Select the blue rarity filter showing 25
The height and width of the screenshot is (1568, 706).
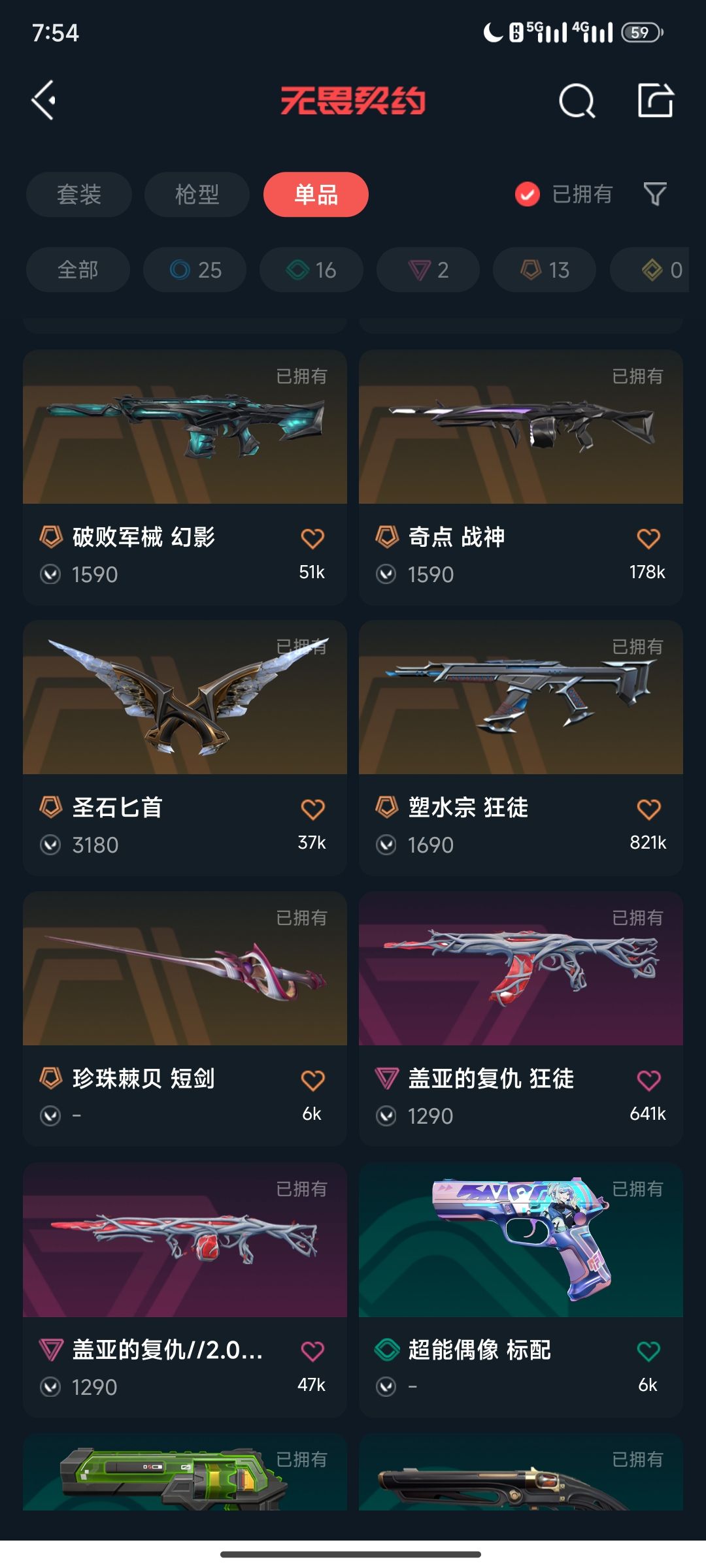(x=193, y=269)
